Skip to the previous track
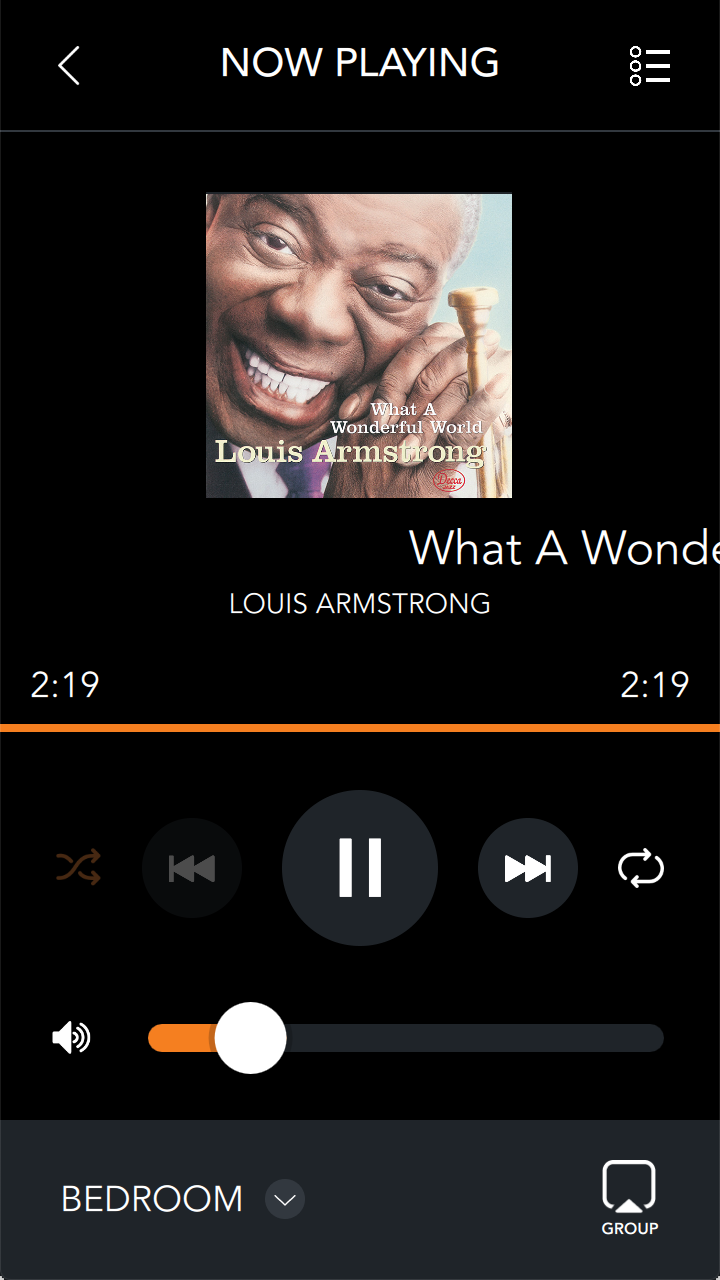The height and width of the screenshot is (1280, 720). pyautogui.click(x=192, y=868)
